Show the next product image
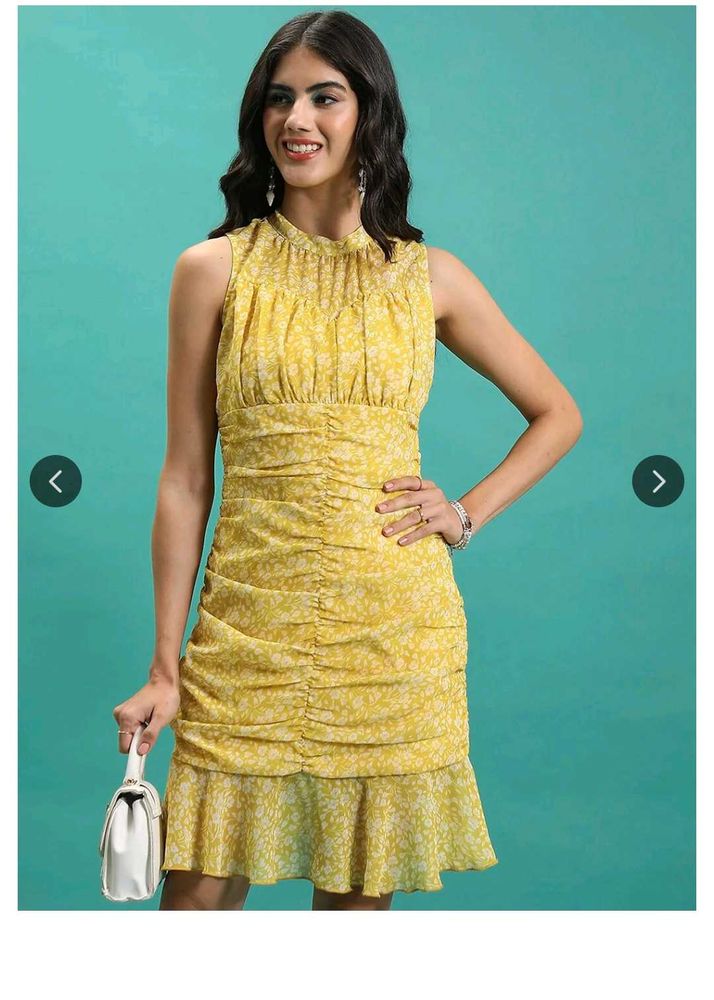 [658, 481]
